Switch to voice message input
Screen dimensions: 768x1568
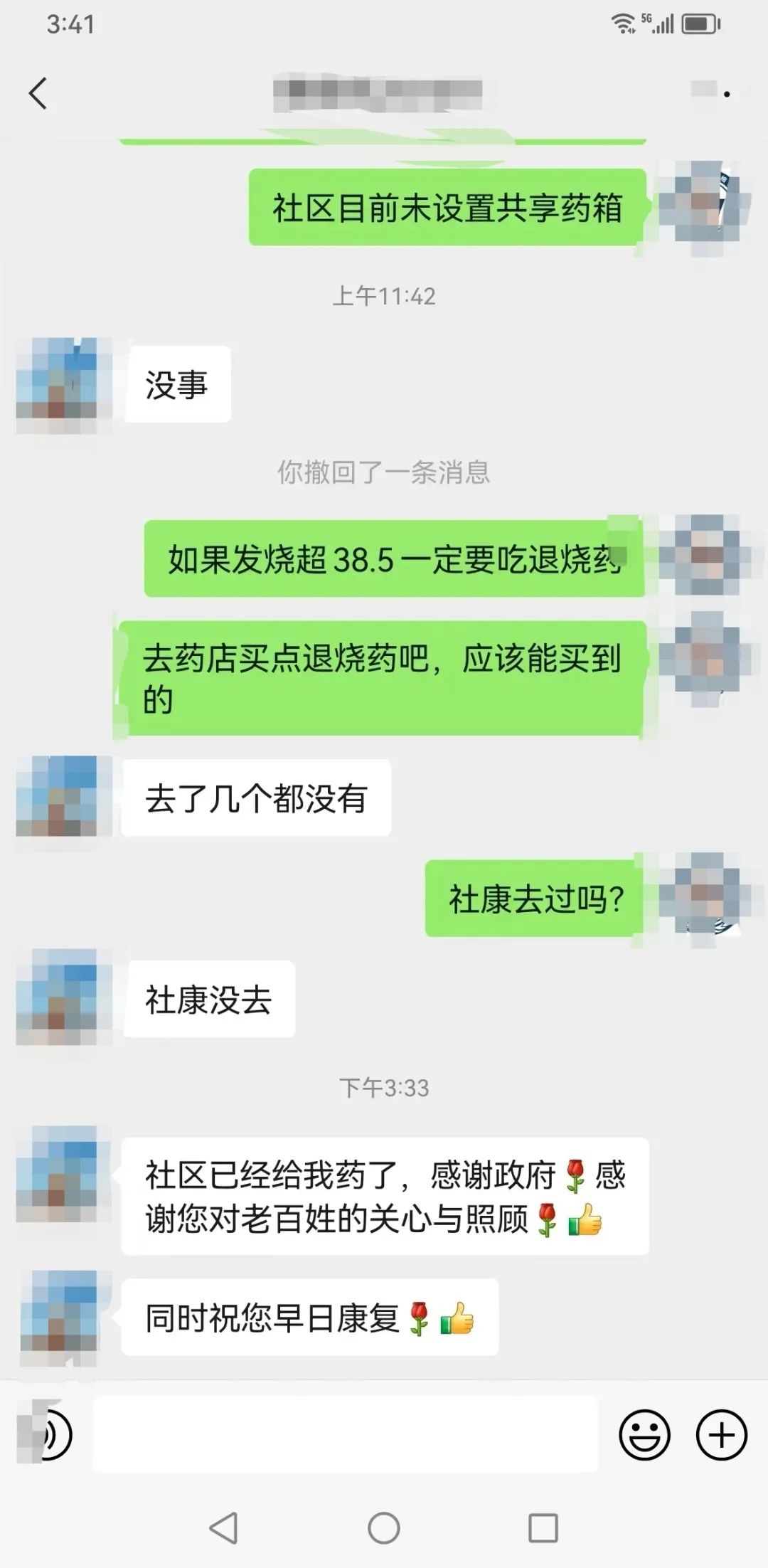pos(48,1434)
